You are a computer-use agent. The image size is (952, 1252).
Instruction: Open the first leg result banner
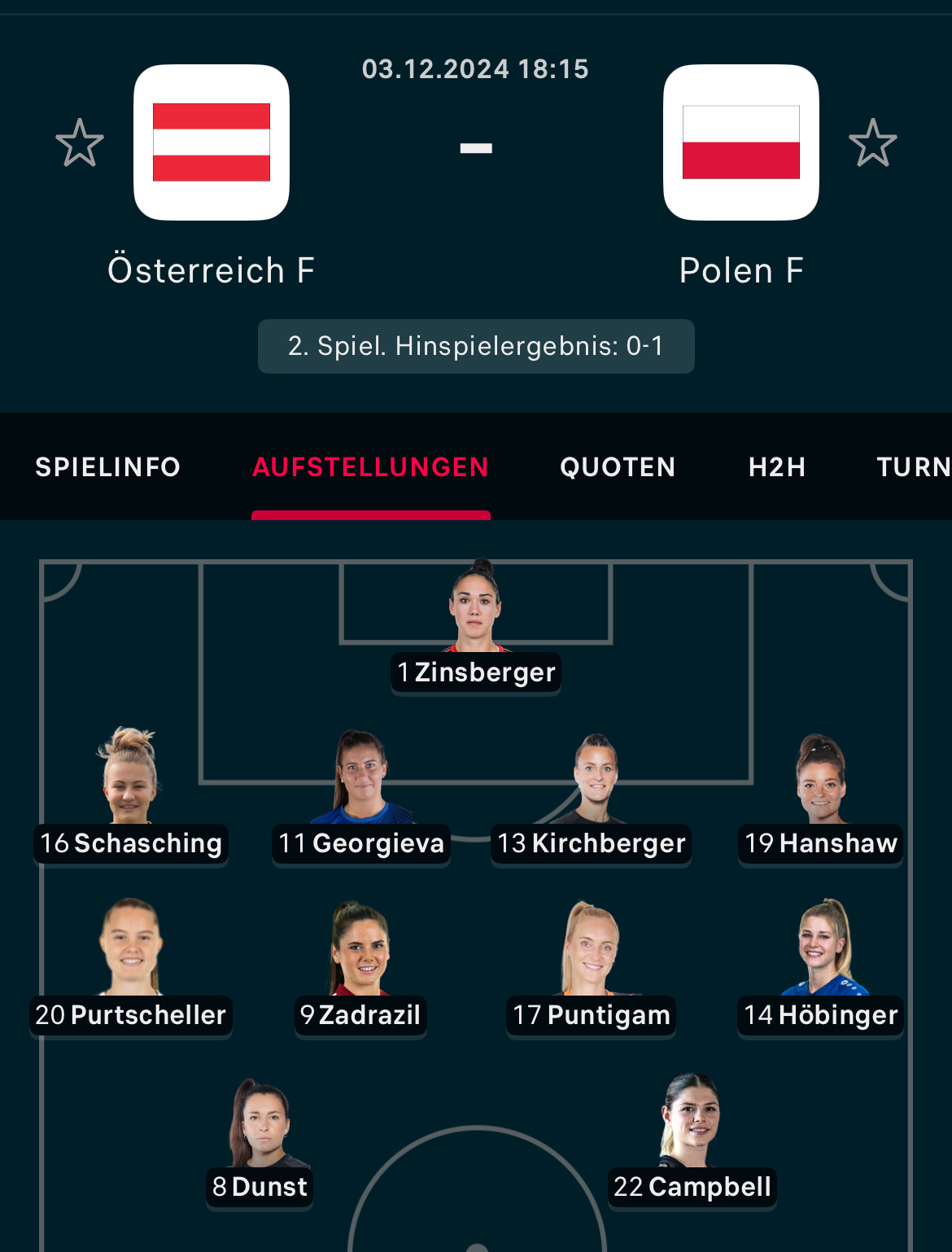click(476, 347)
